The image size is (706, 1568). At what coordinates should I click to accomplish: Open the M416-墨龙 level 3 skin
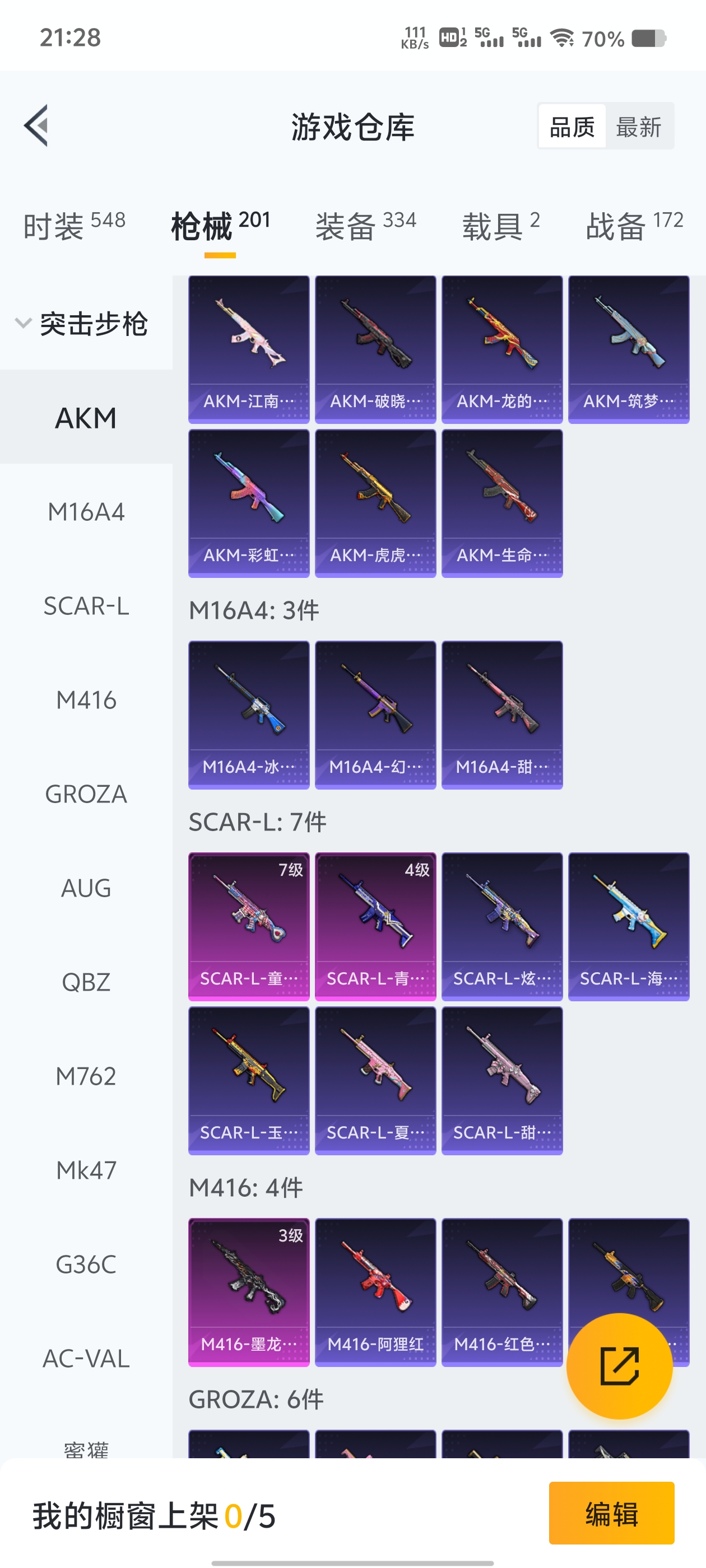point(249,1292)
